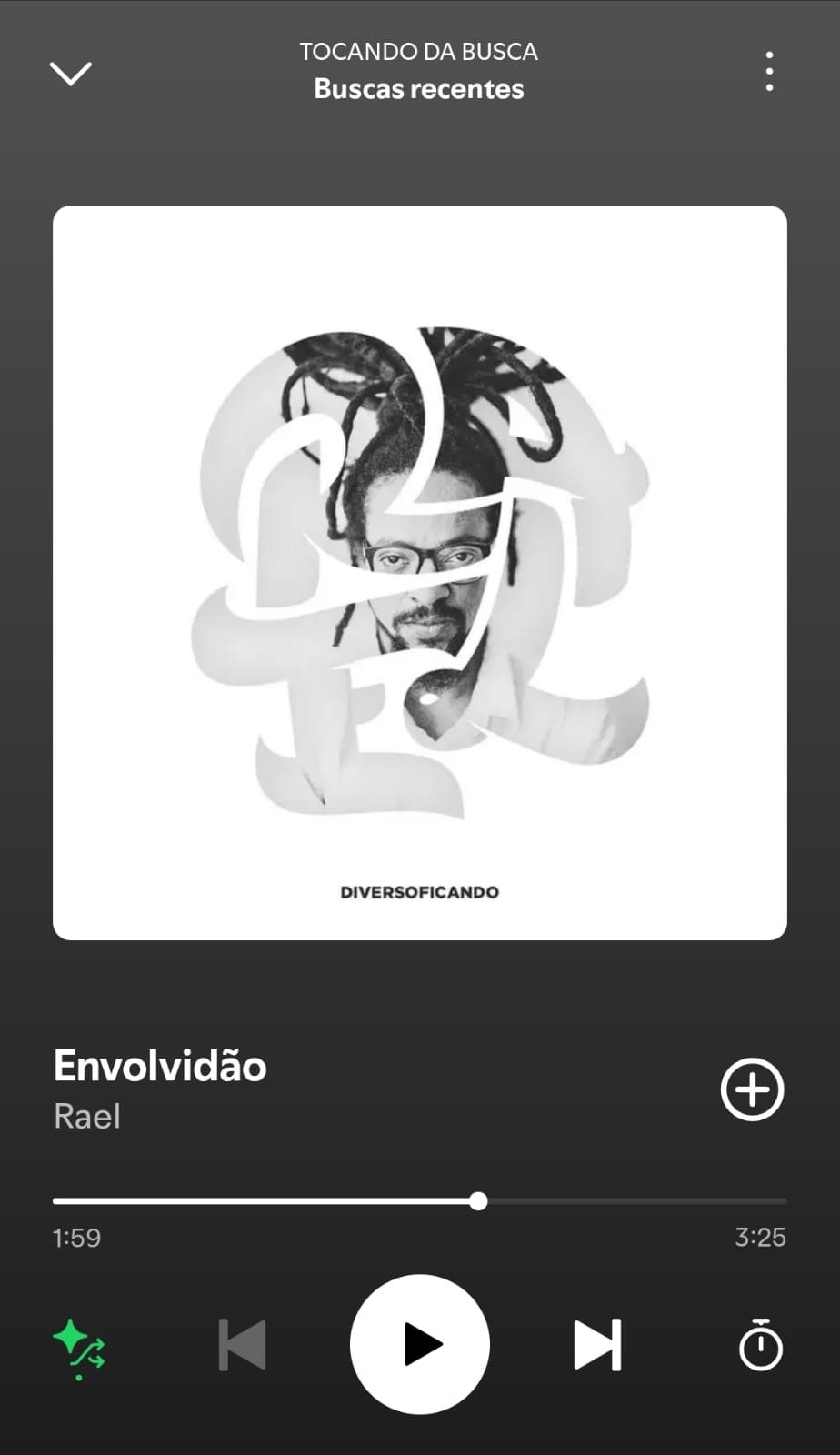The height and width of the screenshot is (1455, 840).
Task: Minimize the player with the down chevron
Action: (x=71, y=72)
